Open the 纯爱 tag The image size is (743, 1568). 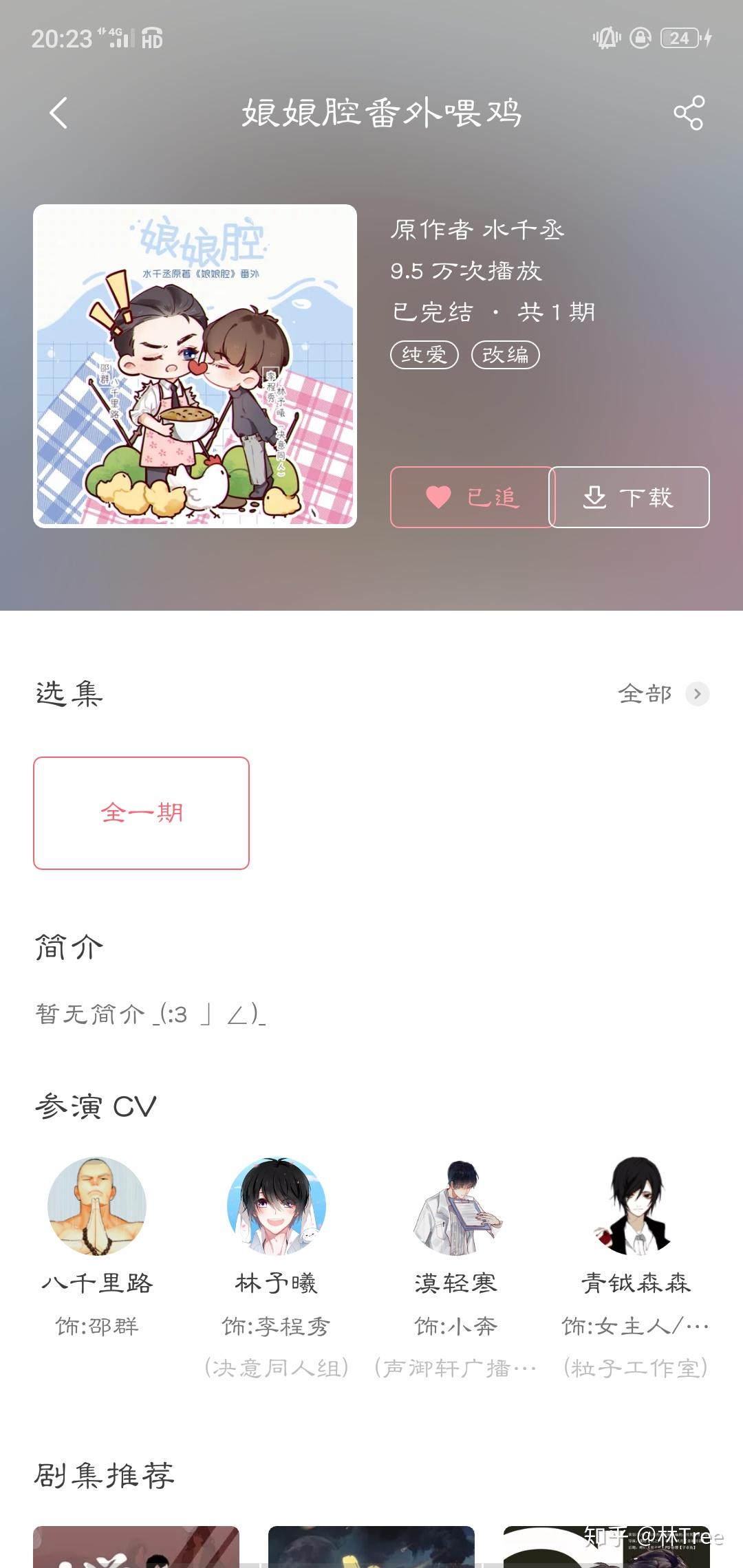pos(424,355)
